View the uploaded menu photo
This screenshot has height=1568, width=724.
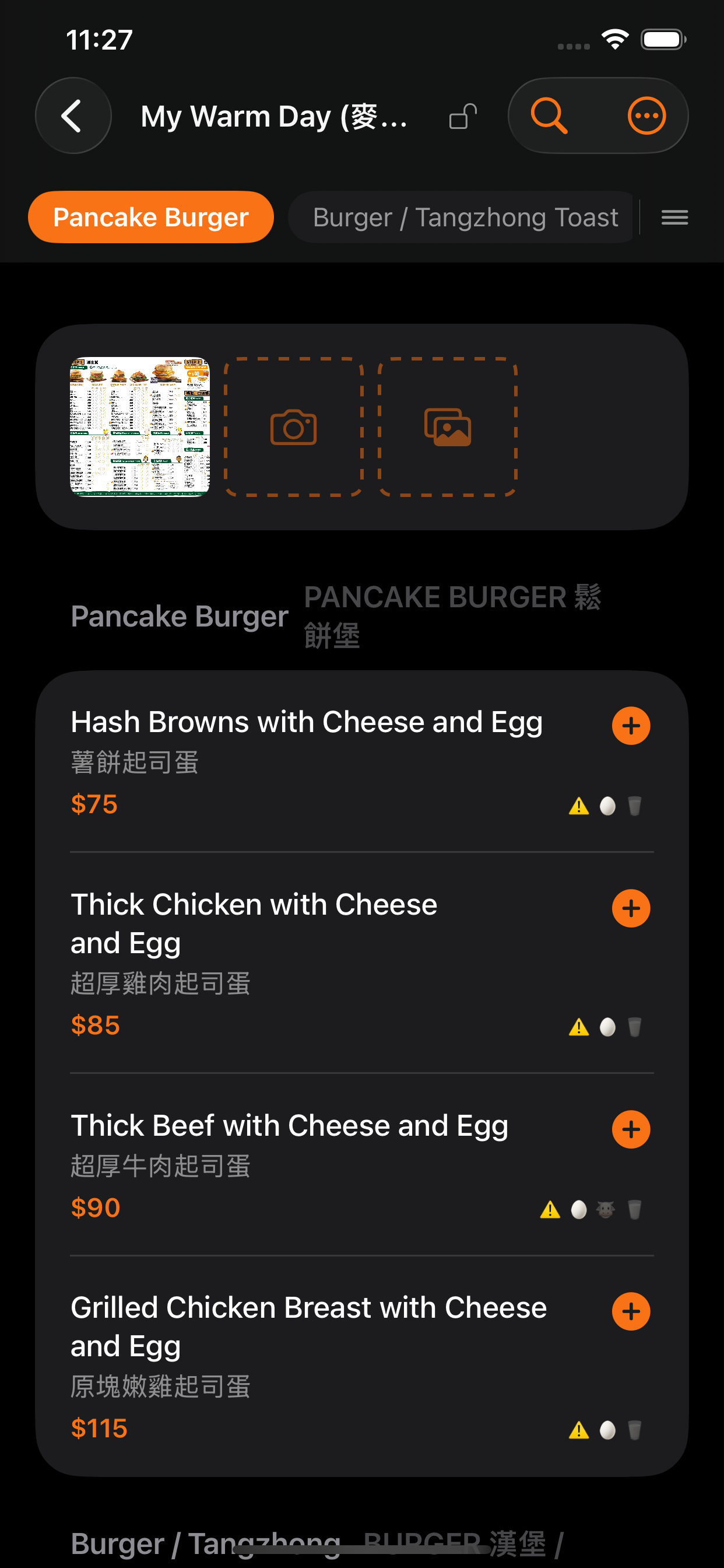tap(140, 426)
